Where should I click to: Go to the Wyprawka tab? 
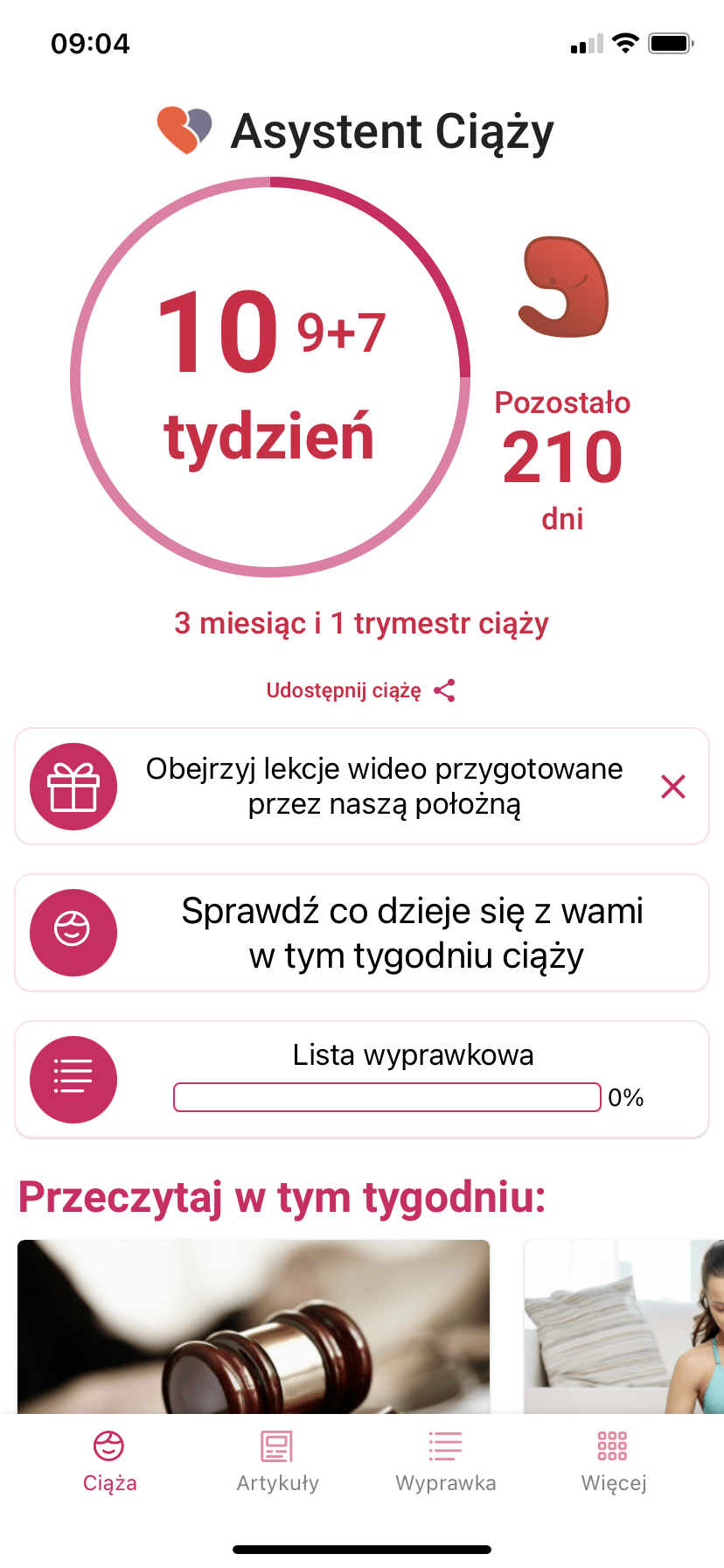pyautogui.click(x=445, y=1461)
